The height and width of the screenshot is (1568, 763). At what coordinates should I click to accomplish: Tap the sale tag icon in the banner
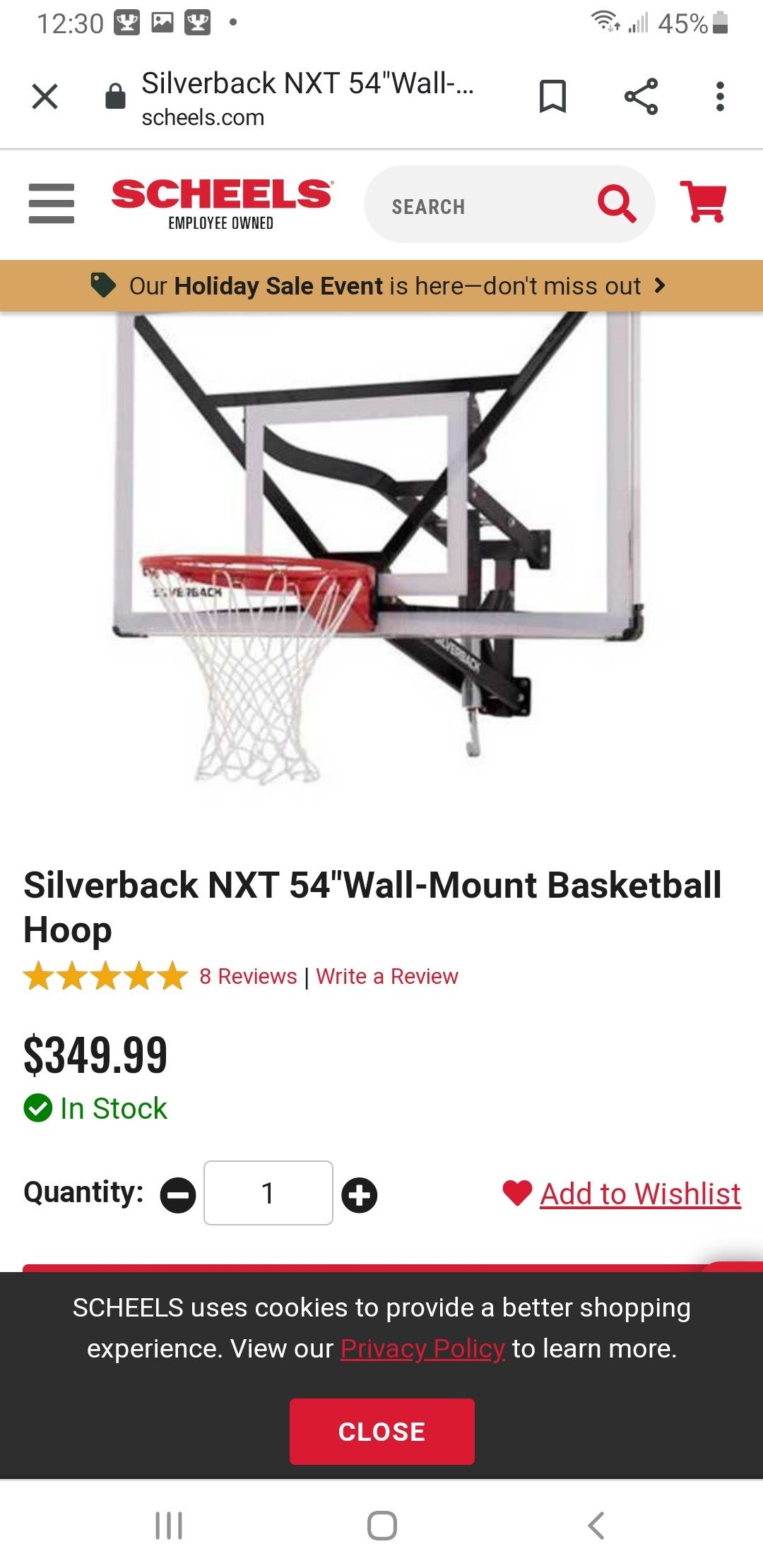click(101, 285)
